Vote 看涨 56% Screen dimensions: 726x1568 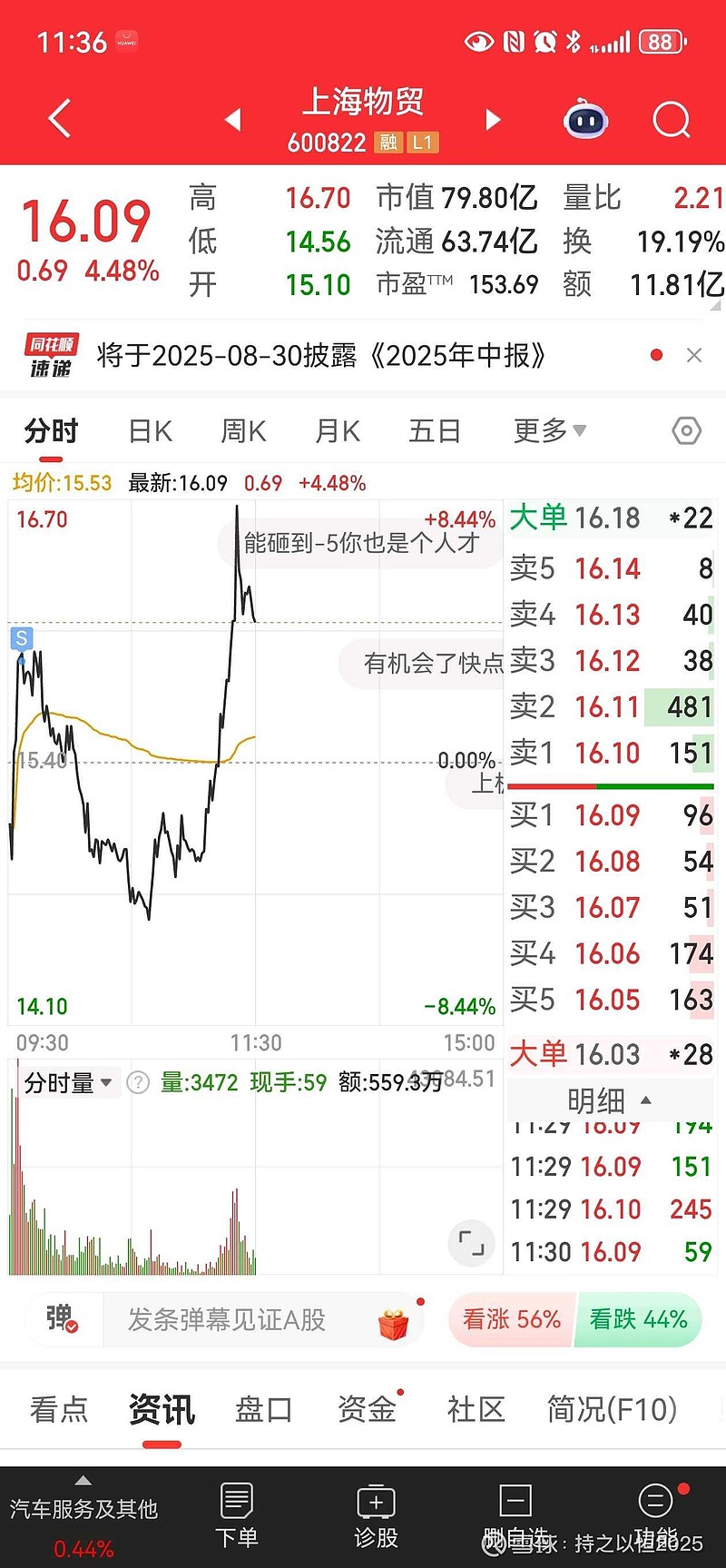click(511, 1319)
